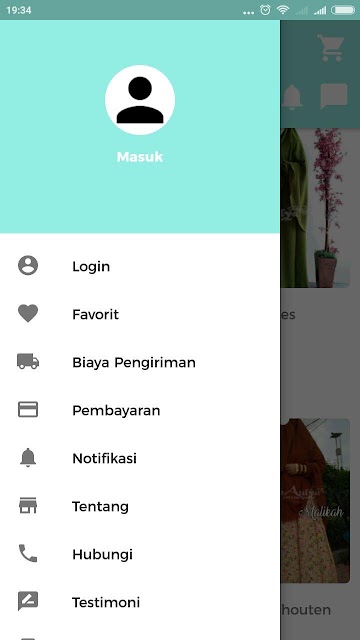This screenshot has height=640, width=360.
Task: Open the Pembayaran payment page
Action: 140,410
